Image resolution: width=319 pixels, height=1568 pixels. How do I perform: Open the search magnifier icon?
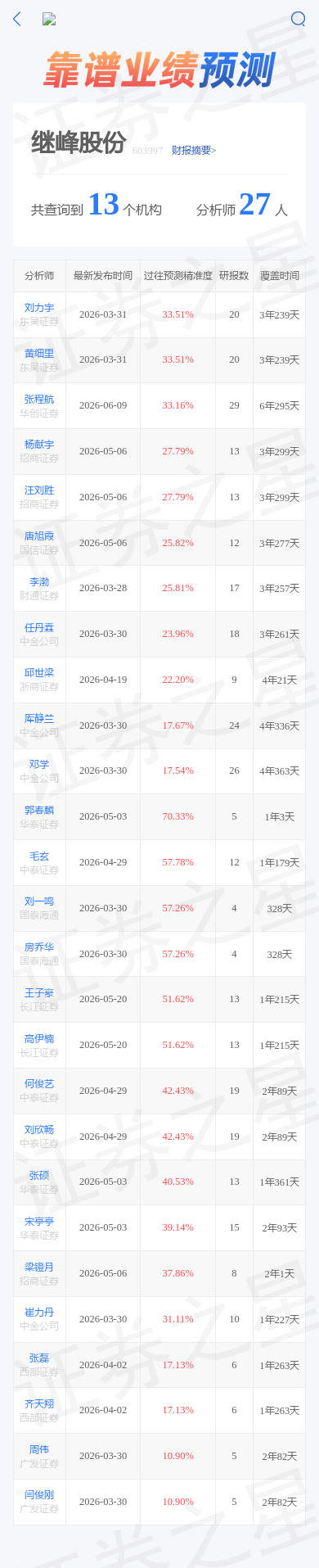pyautogui.click(x=299, y=19)
